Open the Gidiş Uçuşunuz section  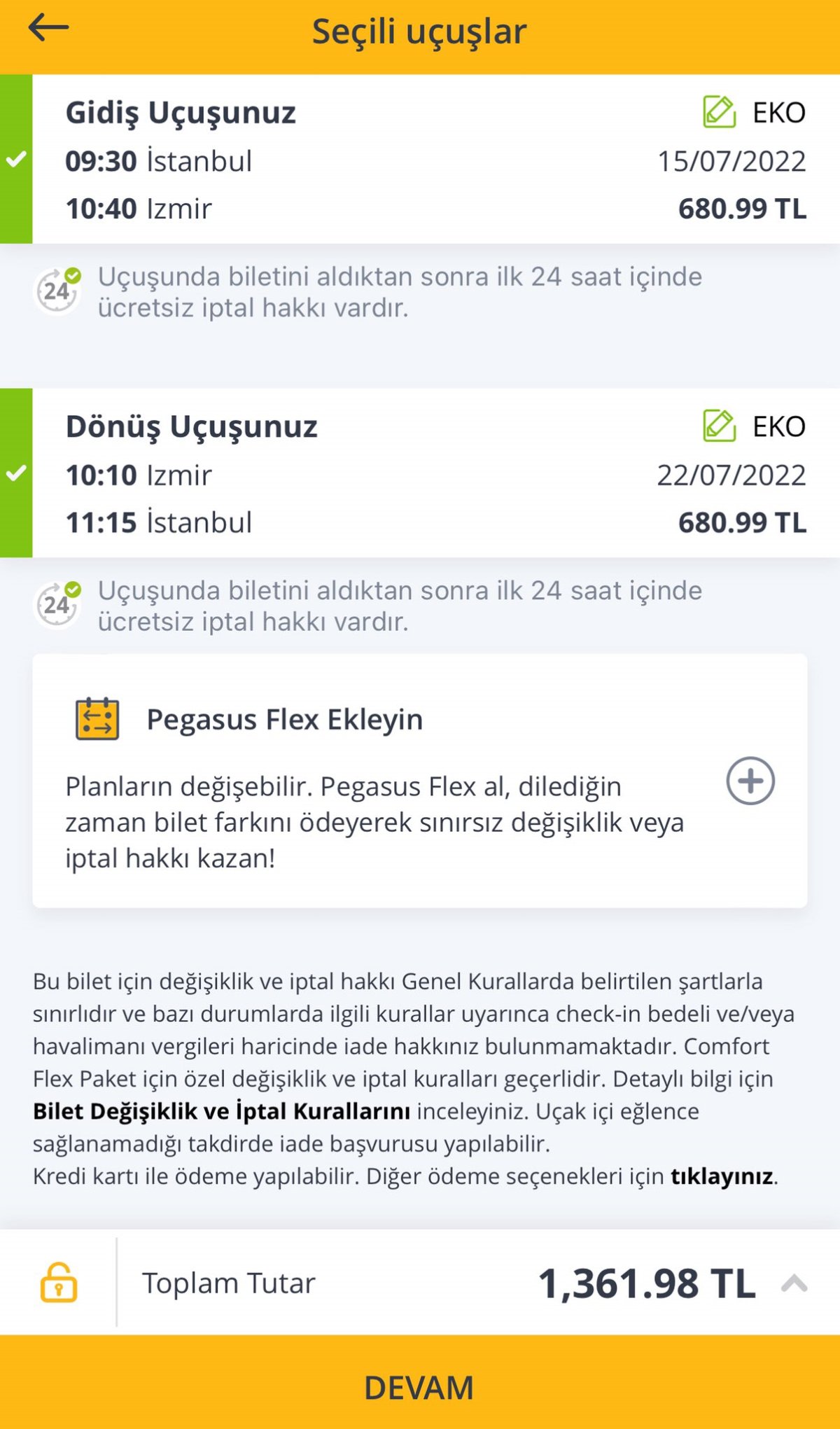[x=181, y=111]
